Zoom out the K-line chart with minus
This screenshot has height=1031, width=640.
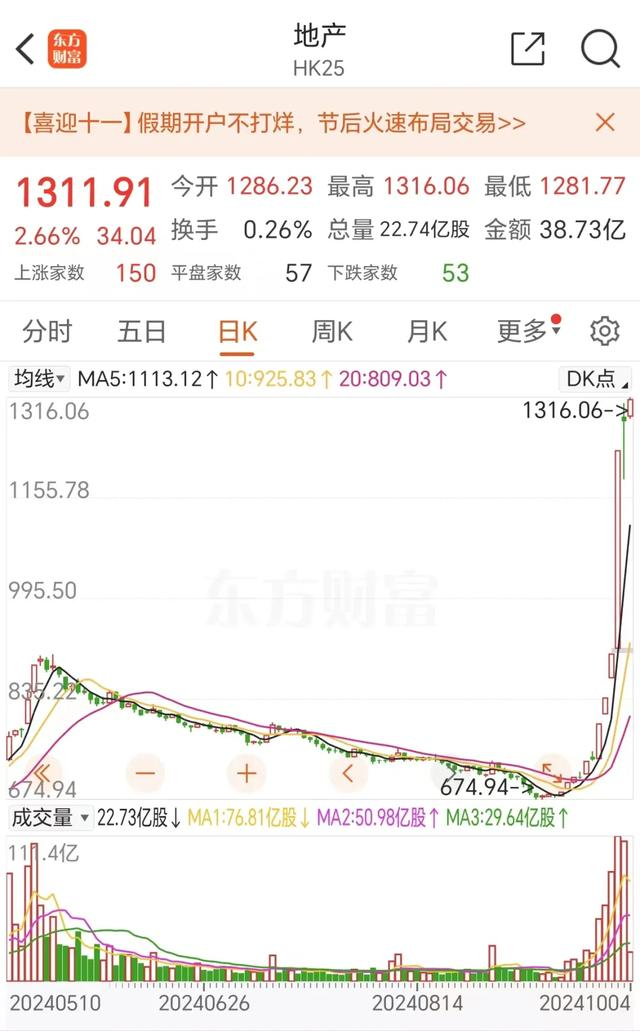[x=146, y=772]
